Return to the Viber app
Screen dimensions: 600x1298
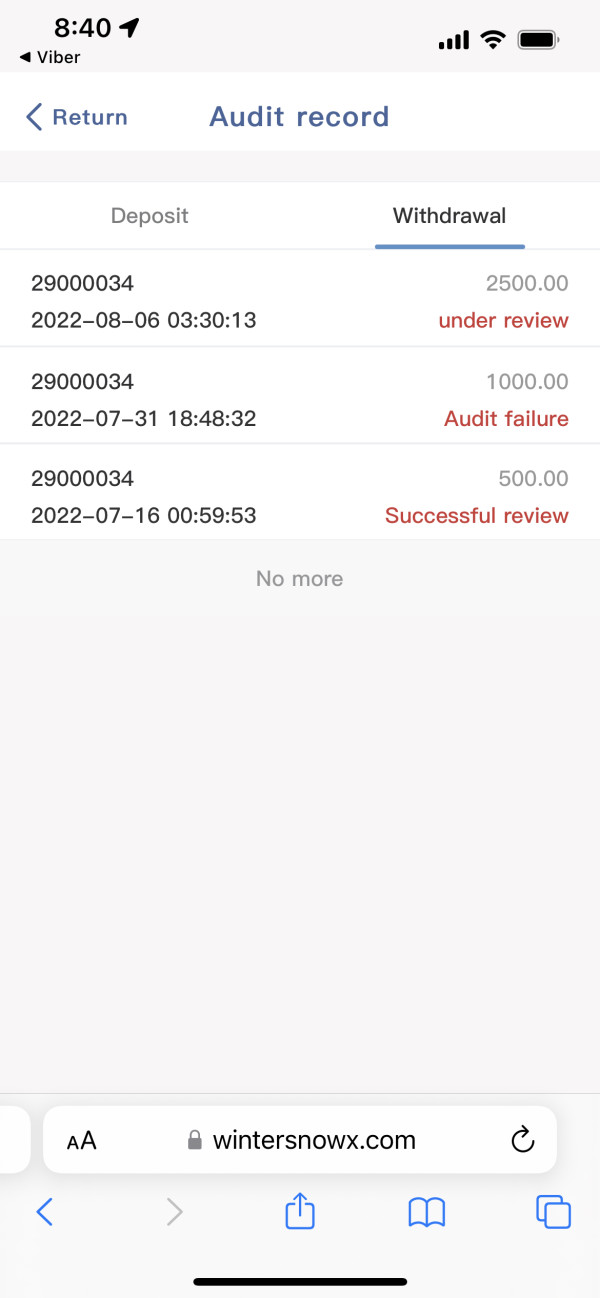(50, 57)
